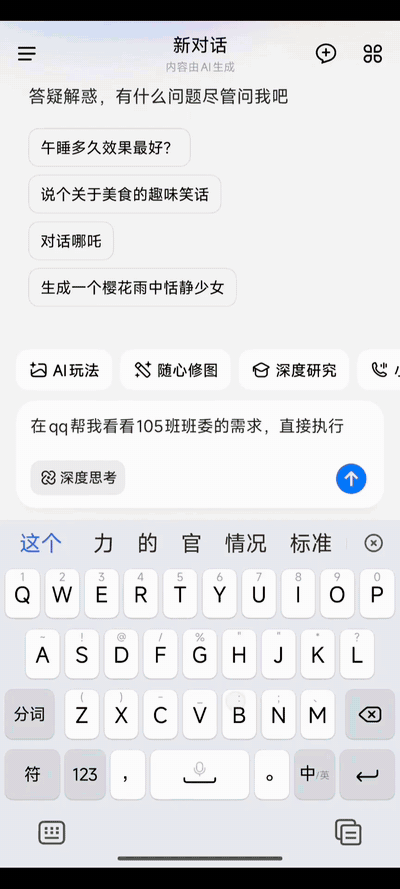This screenshot has width=400, height=889.
Task: Launch 深度研究 mode
Action: pos(294,370)
